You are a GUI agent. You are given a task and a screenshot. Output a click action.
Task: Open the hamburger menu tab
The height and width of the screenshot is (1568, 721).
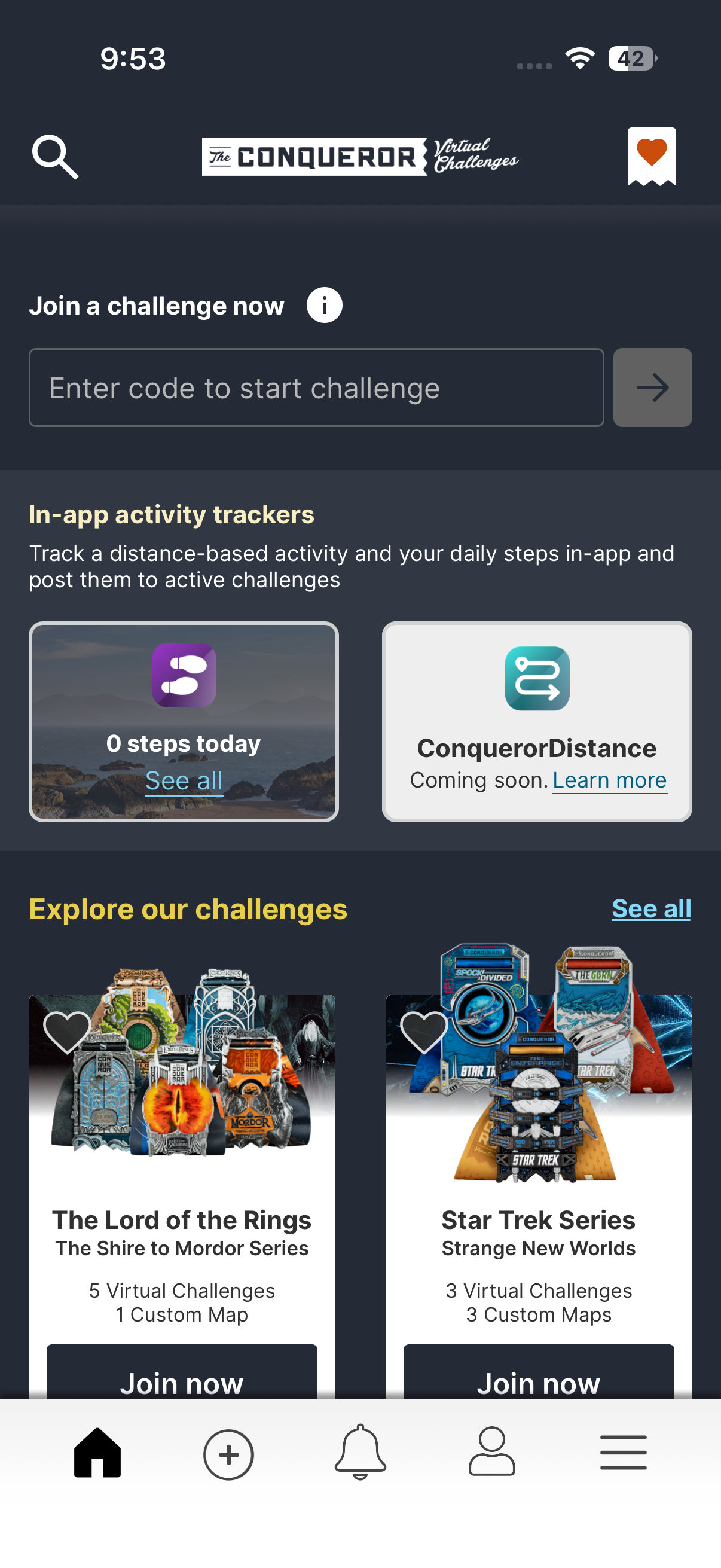coord(623,1454)
